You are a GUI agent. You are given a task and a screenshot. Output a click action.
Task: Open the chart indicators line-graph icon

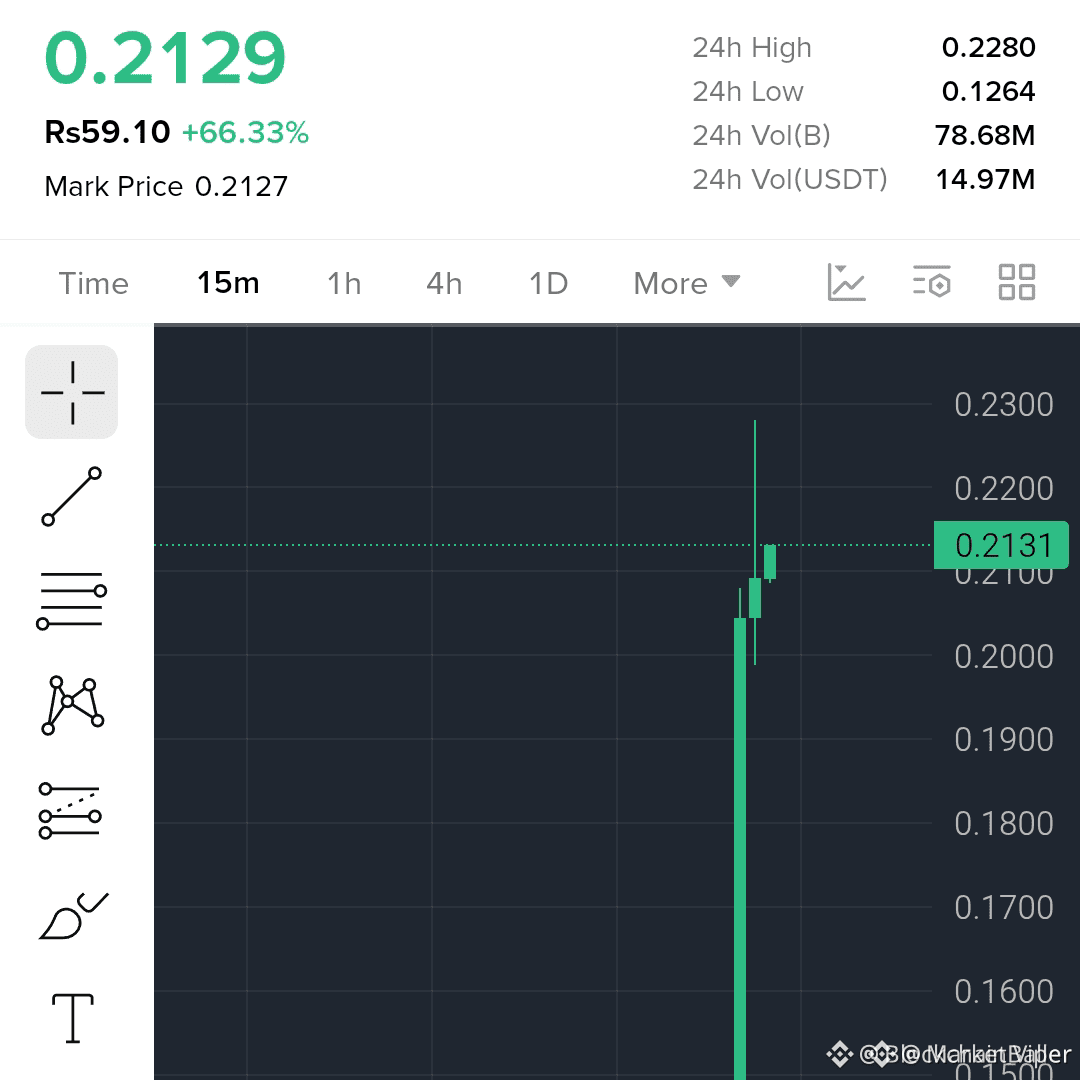847,282
